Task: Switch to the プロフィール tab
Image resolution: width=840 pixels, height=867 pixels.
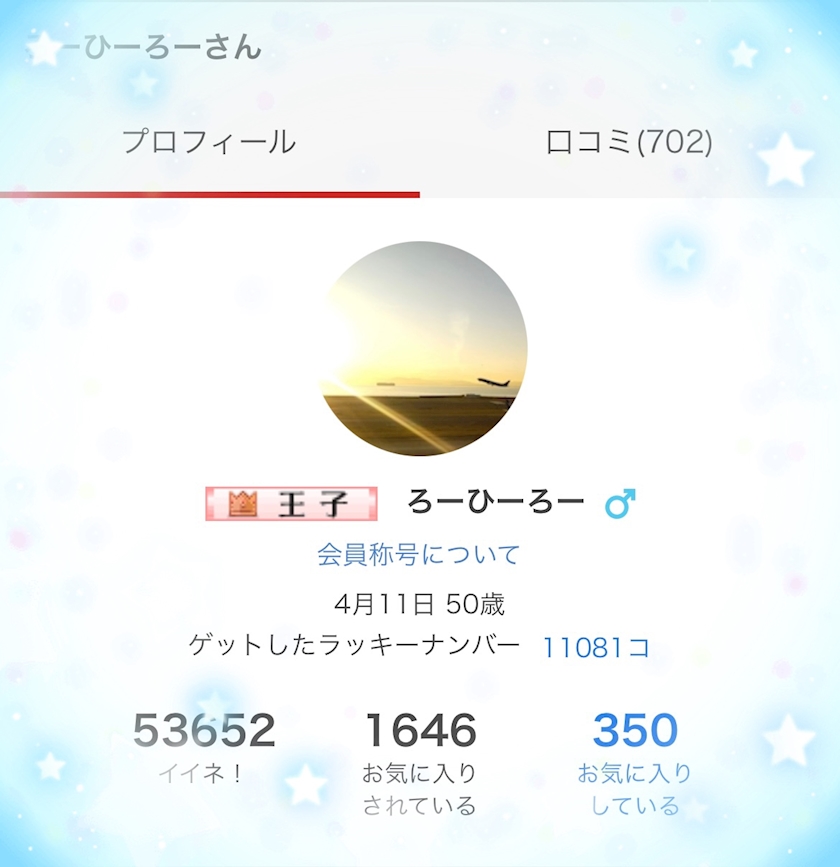Action: (x=209, y=142)
